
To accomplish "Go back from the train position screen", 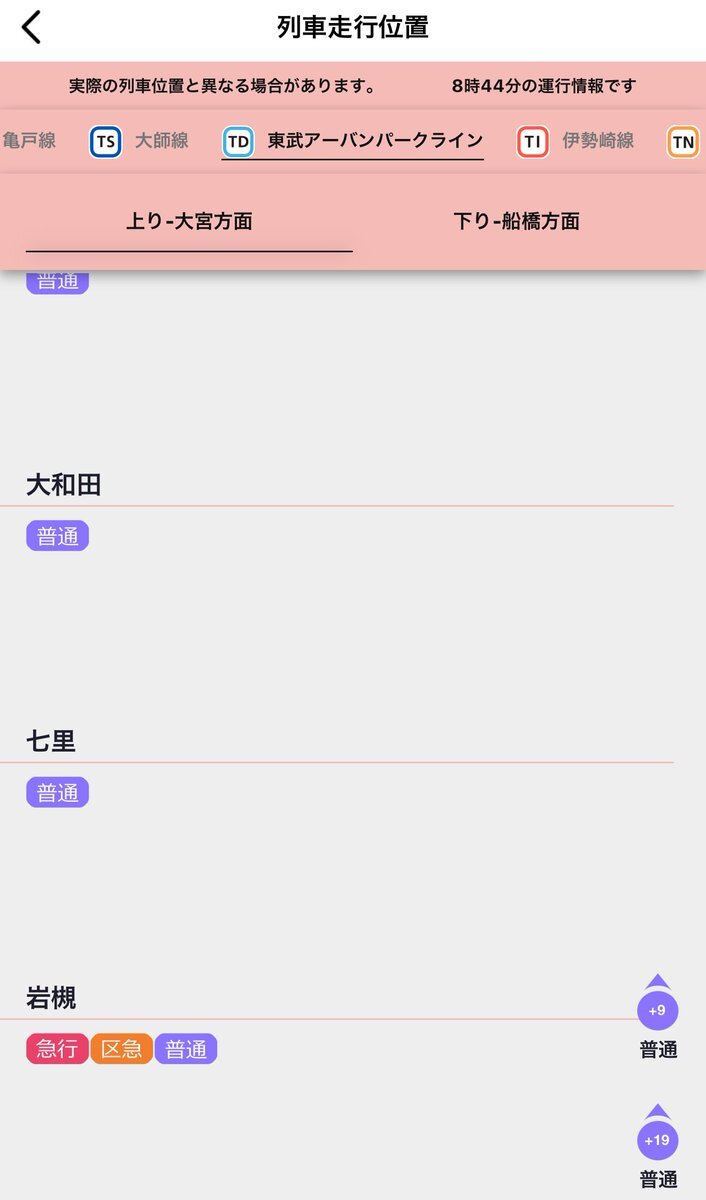I will [32, 27].
